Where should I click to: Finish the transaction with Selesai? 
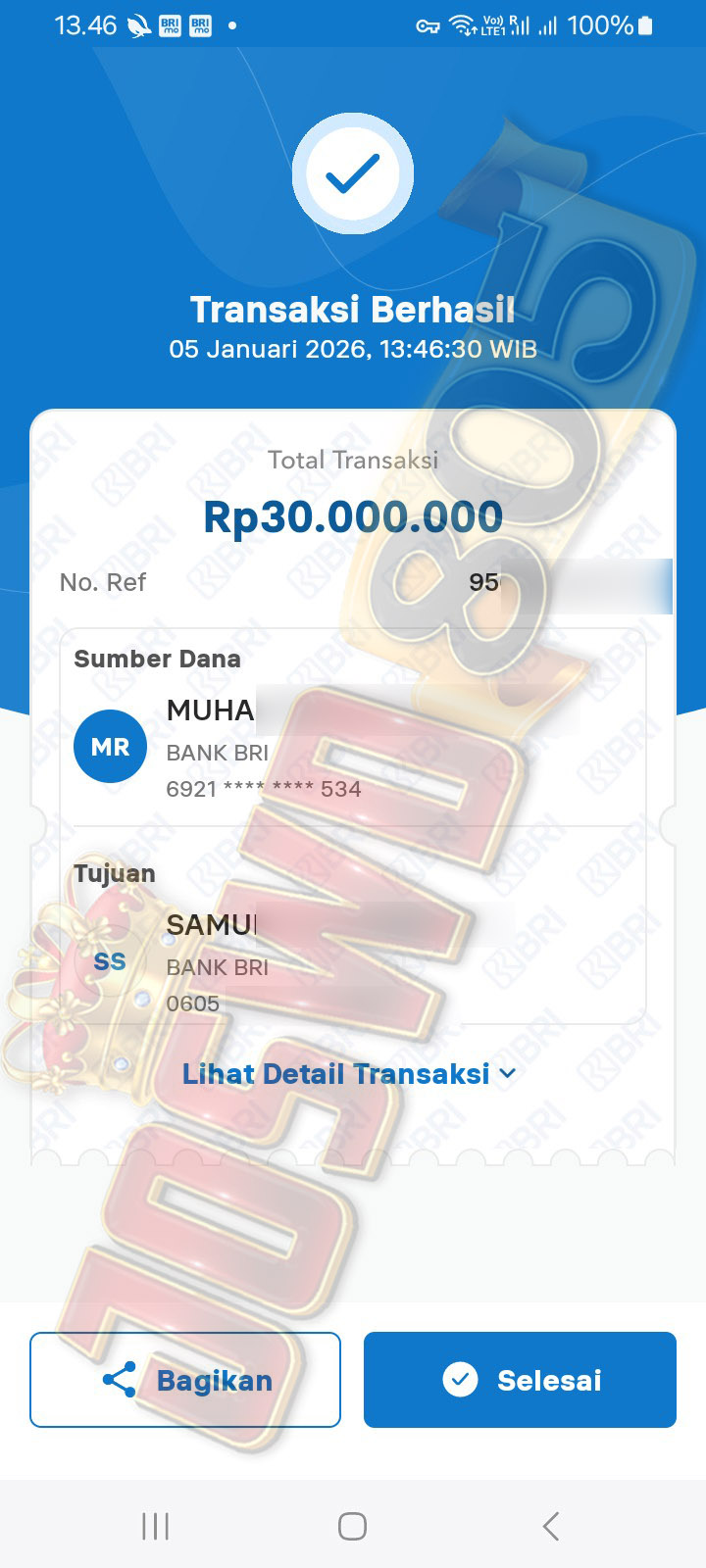520,1380
